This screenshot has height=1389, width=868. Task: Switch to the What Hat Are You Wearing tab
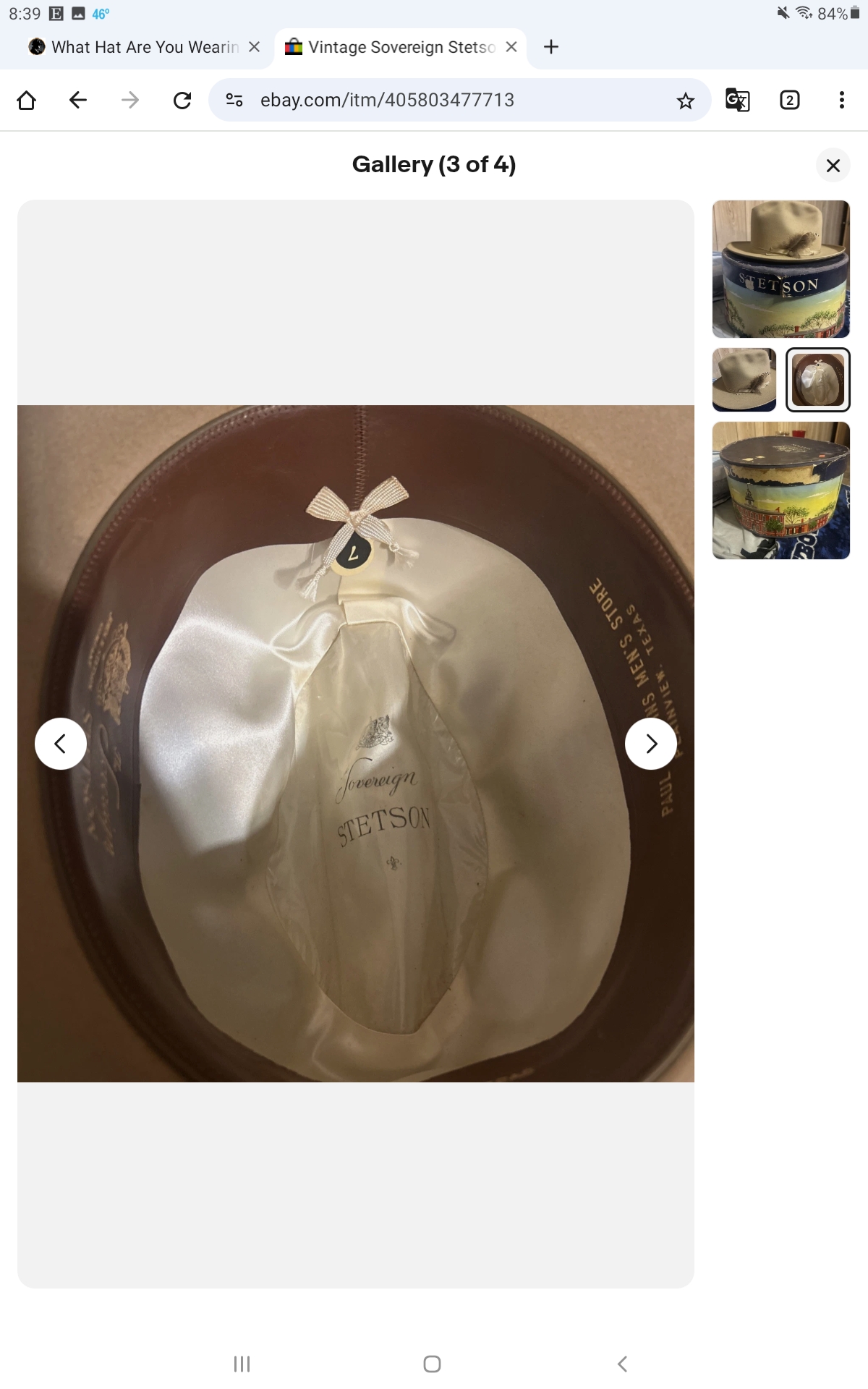[135, 47]
